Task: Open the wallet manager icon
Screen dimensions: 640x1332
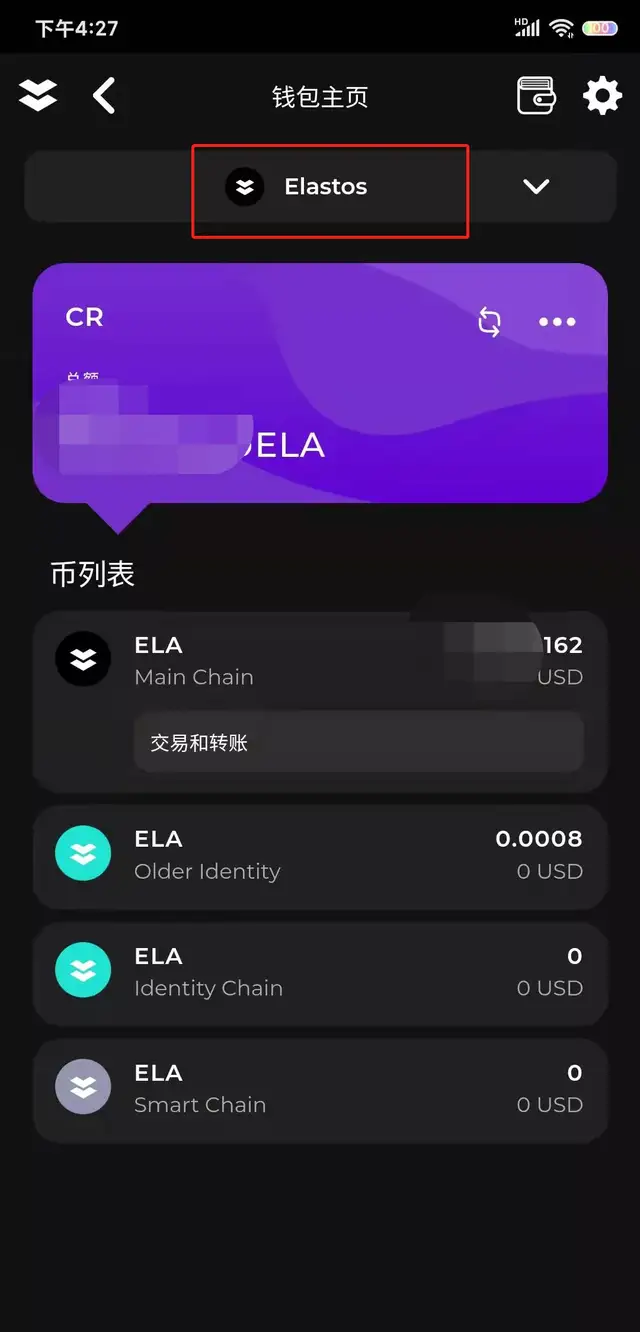Action: (x=536, y=97)
